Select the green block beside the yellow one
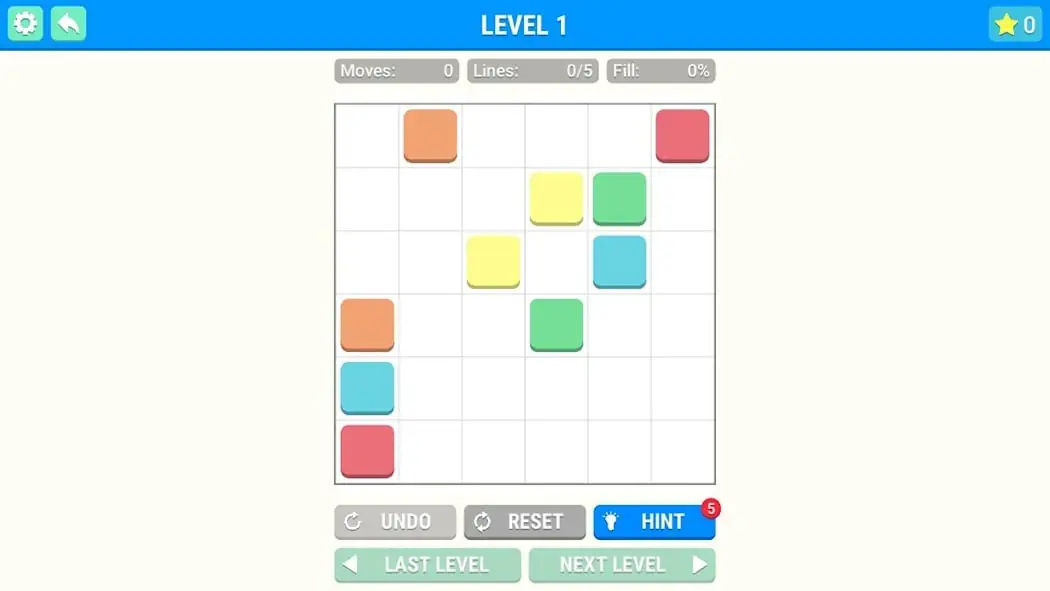Image resolution: width=1050 pixels, height=591 pixels. 619,198
